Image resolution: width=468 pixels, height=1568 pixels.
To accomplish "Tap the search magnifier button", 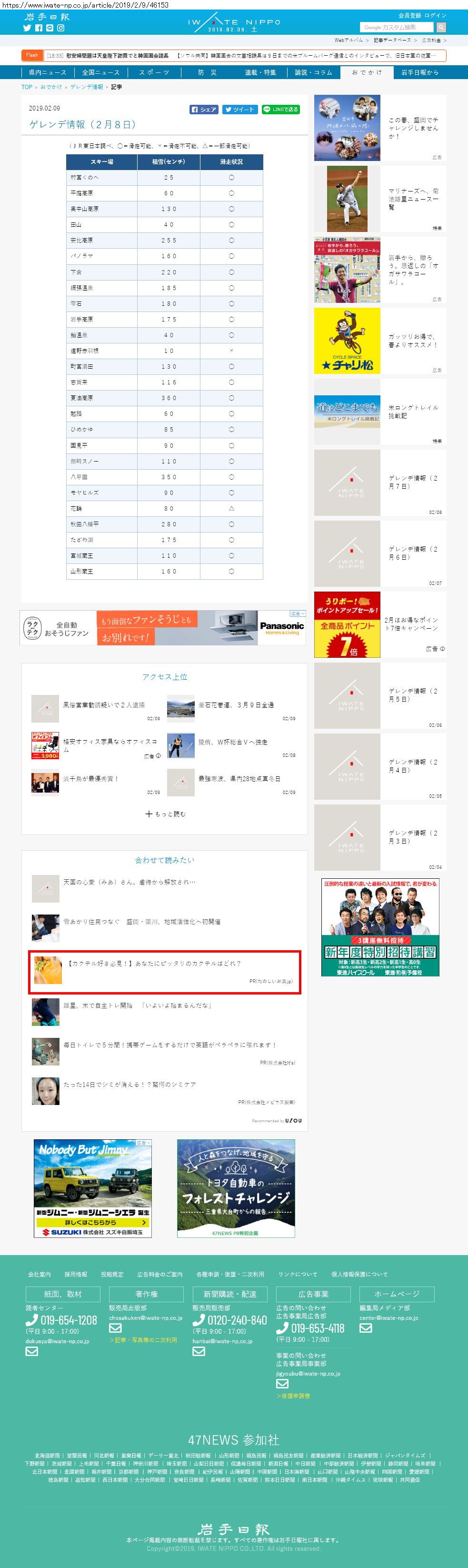I will (x=440, y=28).
